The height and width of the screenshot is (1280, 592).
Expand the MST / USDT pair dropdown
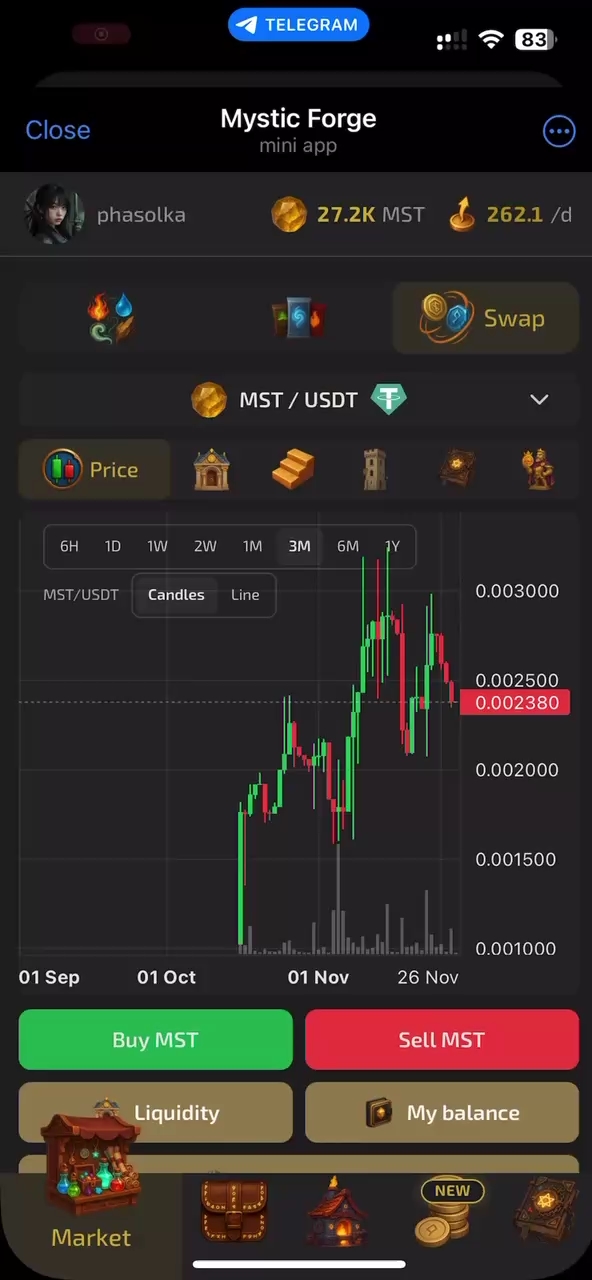click(539, 400)
